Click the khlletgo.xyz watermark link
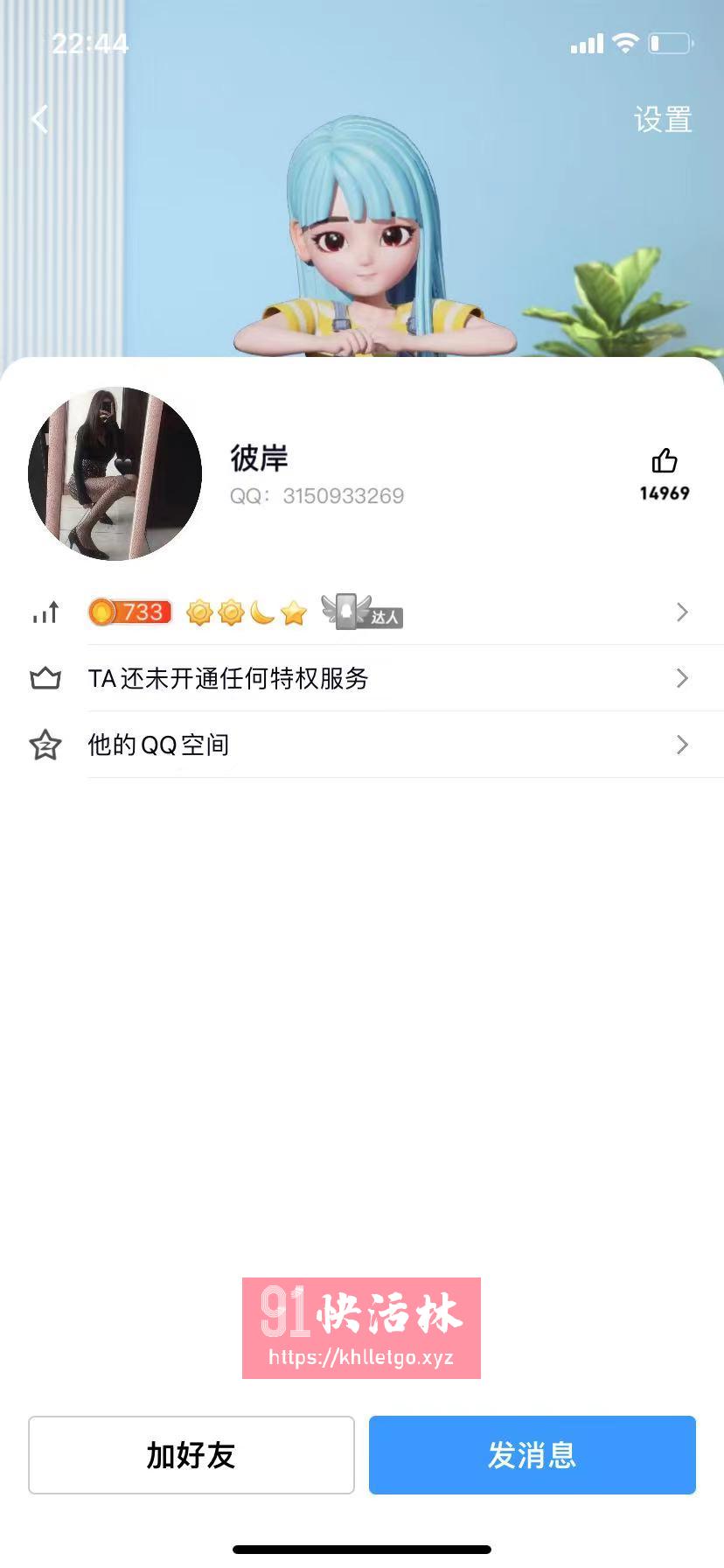 tap(361, 1359)
